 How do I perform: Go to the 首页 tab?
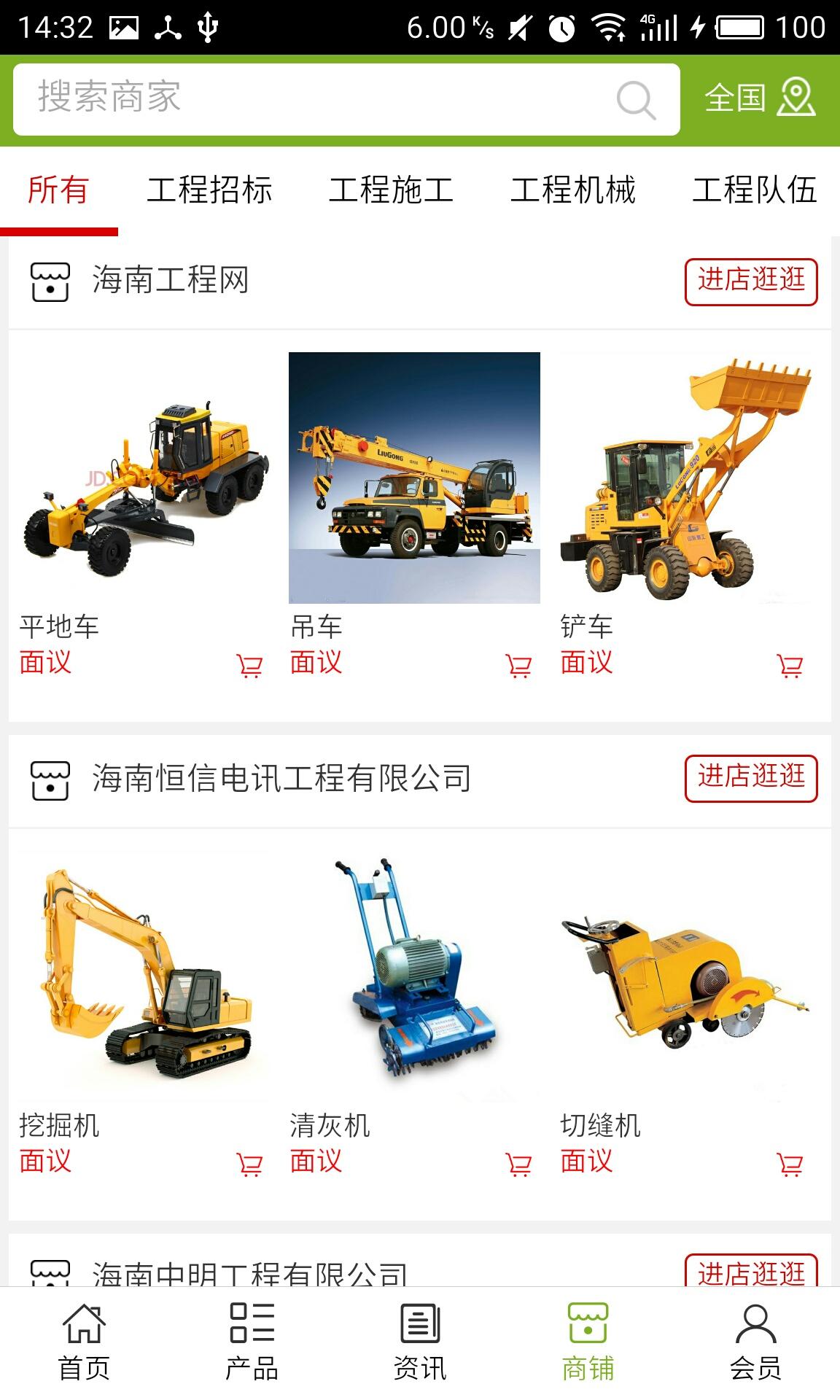(x=84, y=1343)
